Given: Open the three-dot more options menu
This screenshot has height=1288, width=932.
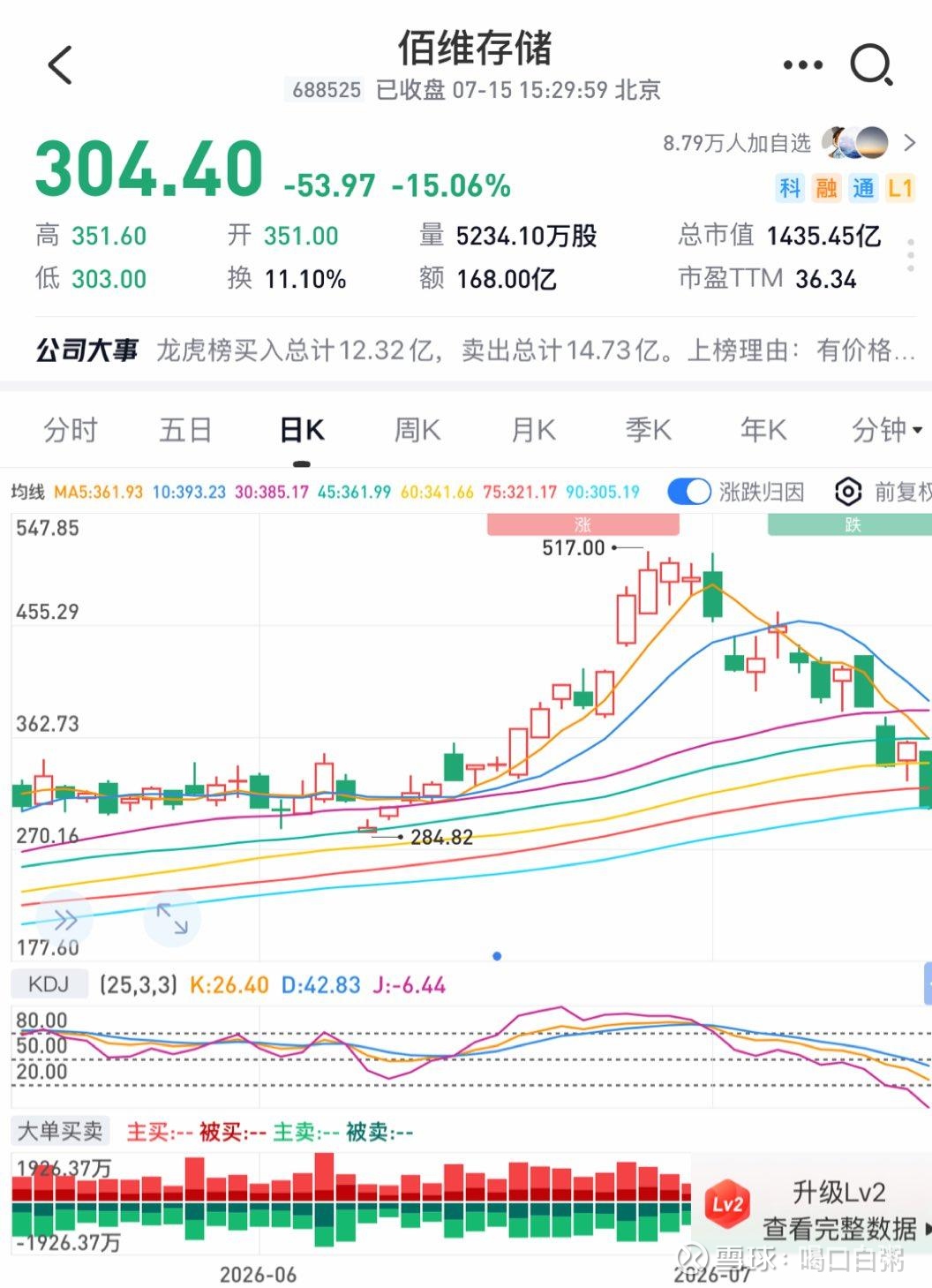Looking at the screenshot, I should 803,65.
